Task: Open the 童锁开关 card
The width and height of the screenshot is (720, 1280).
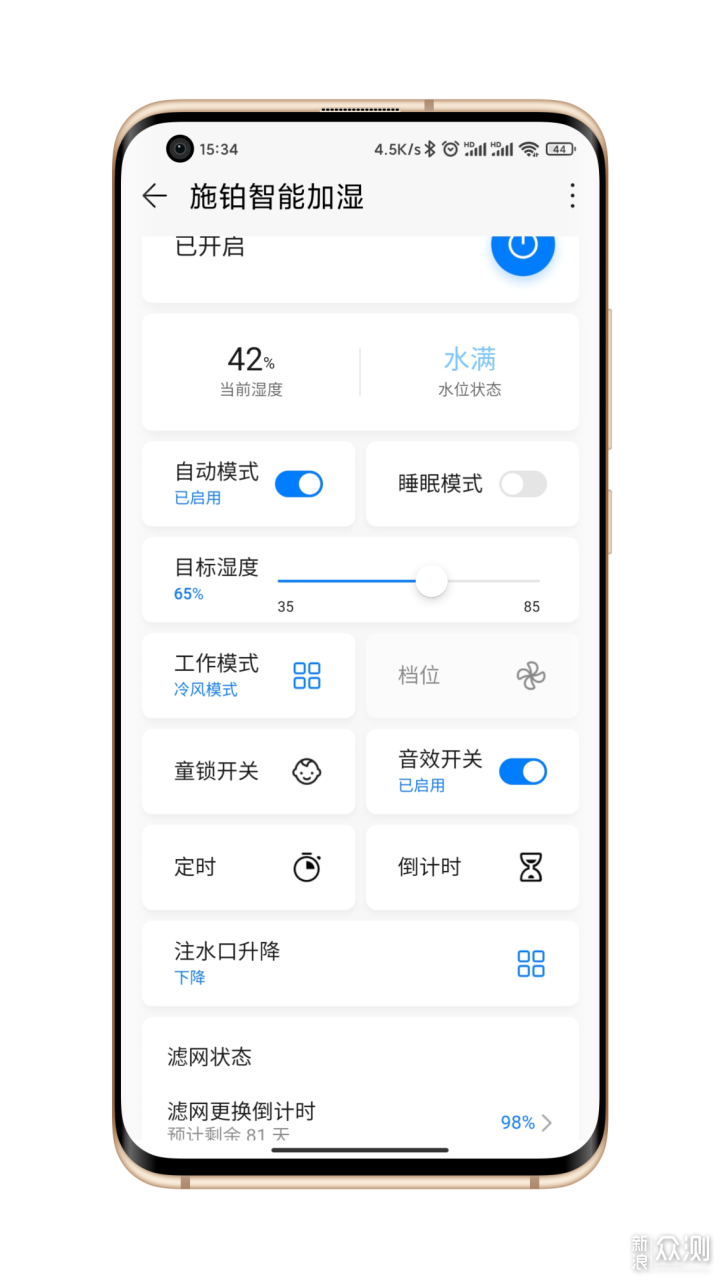Action: (x=248, y=771)
